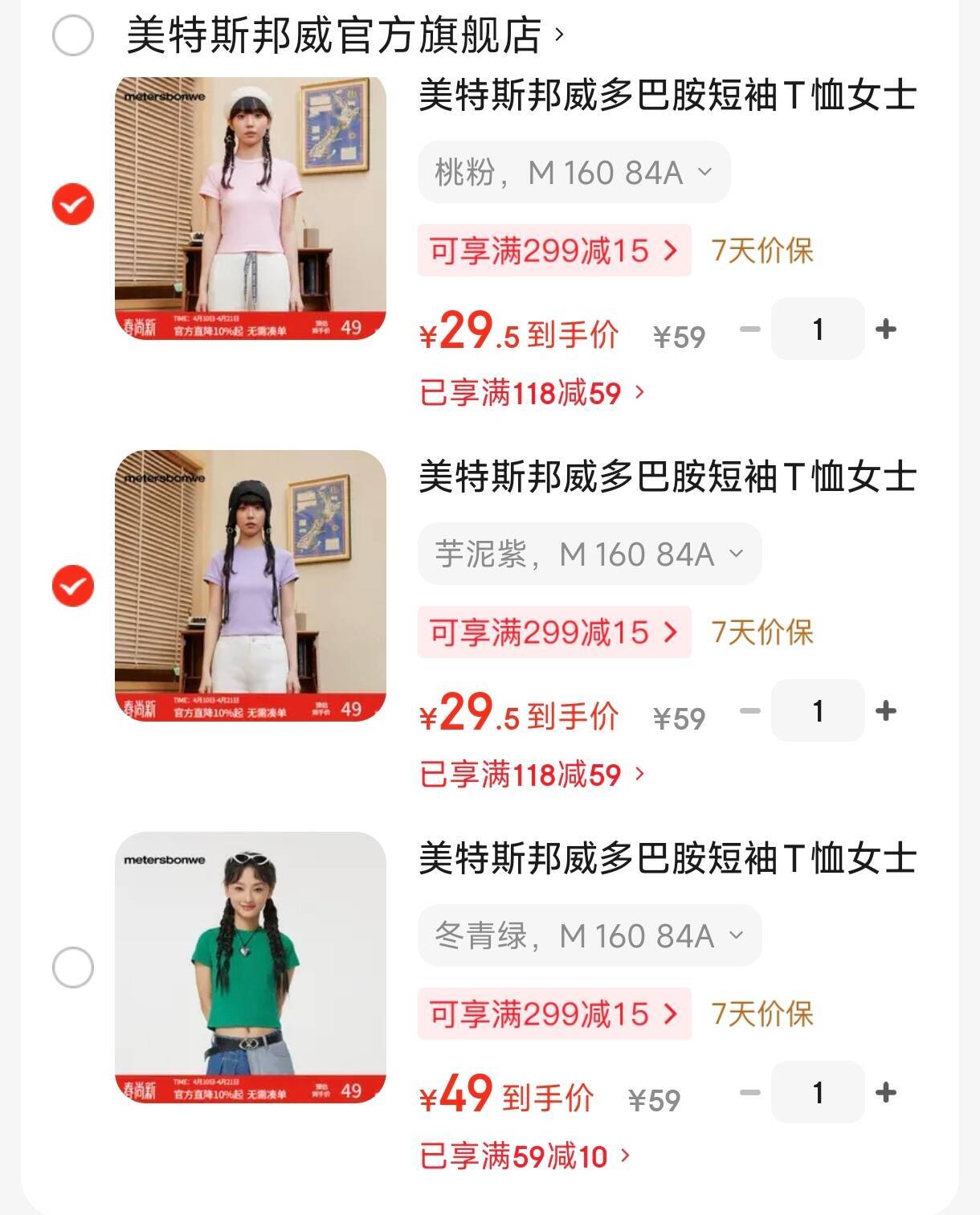Increase quantity of the 芋泥紫 T-shirt
This screenshot has width=980, height=1215.
tap(885, 711)
